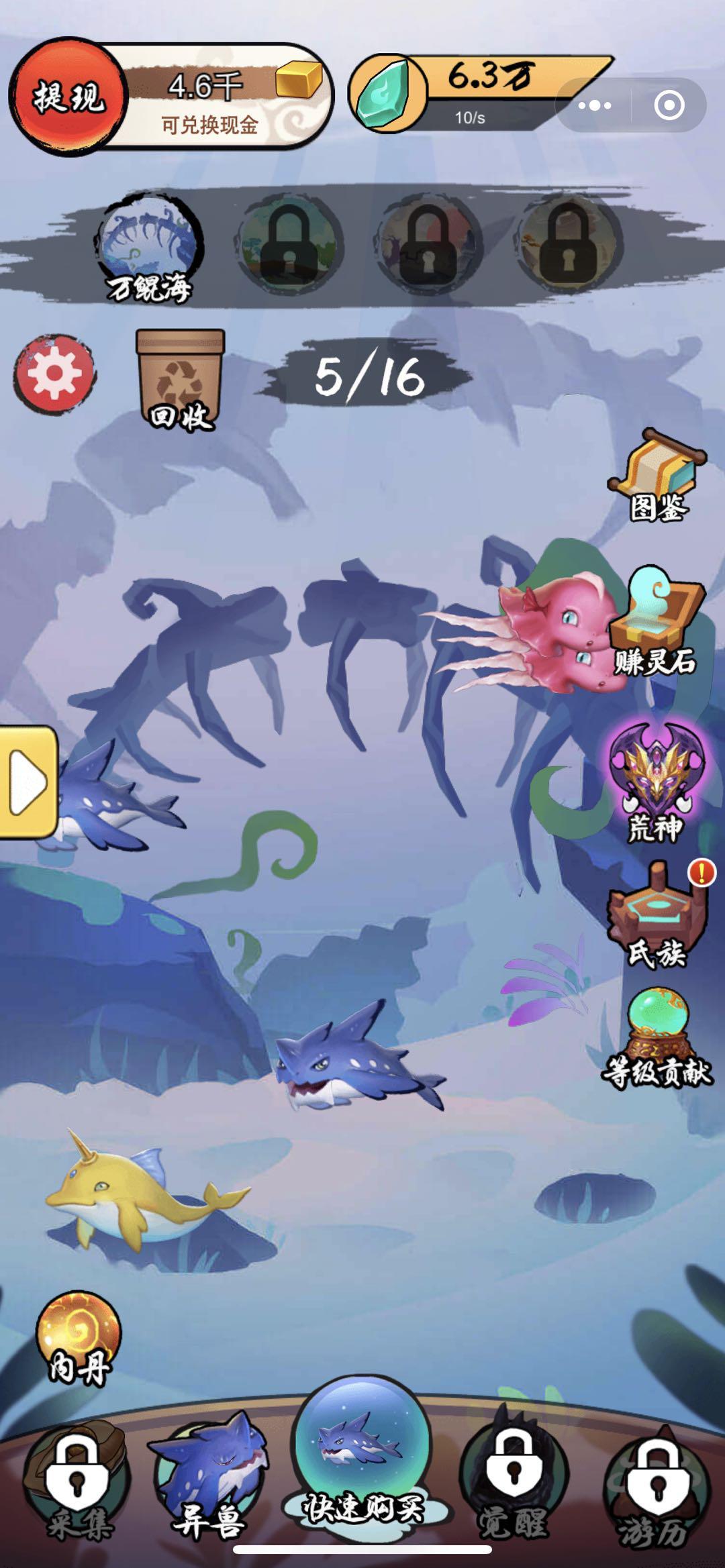Image resolution: width=725 pixels, height=1568 pixels.
Task: Expand the yellow arrow side panel
Action: (x=28, y=782)
